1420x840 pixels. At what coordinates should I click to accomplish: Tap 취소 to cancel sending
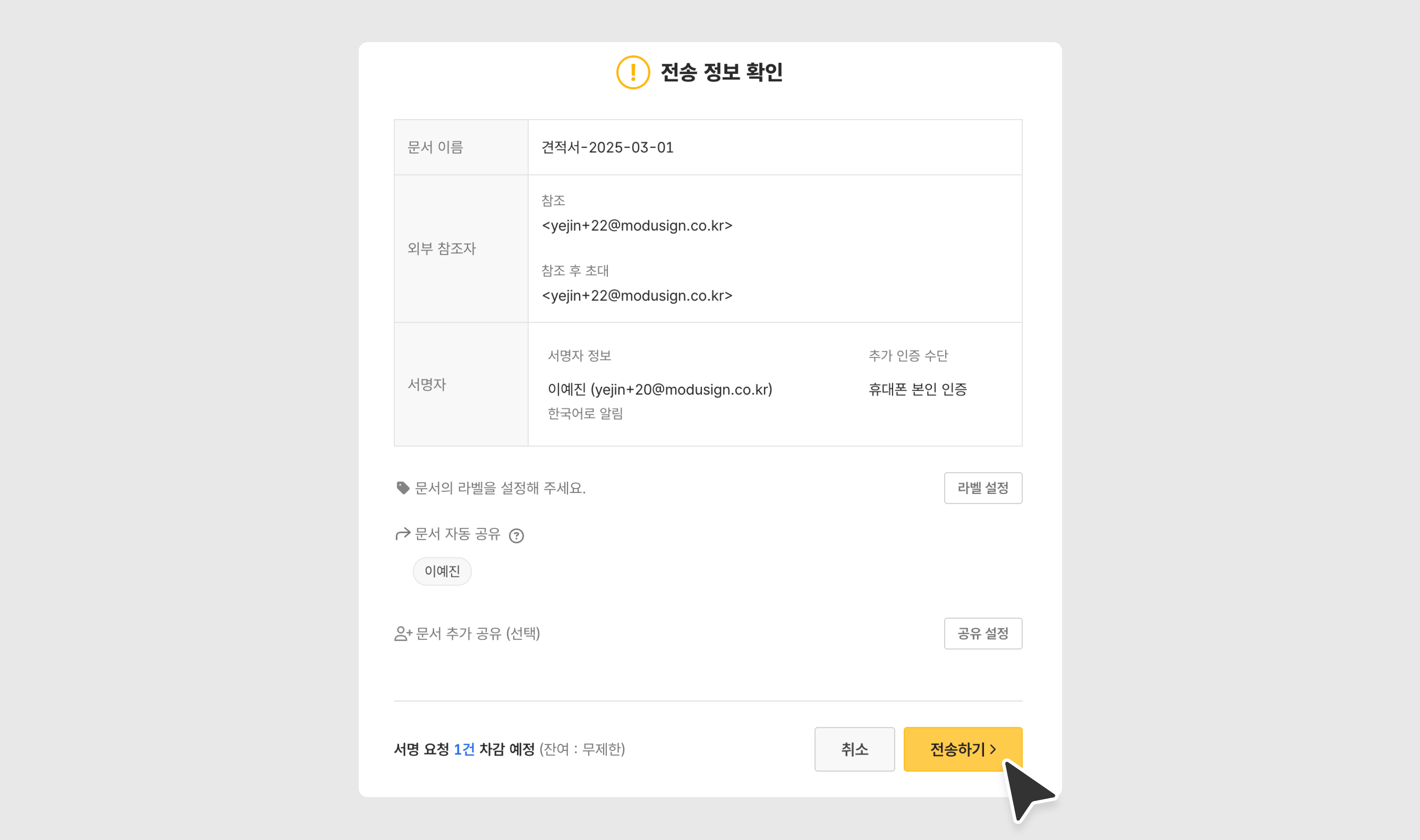(x=854, y=749)
